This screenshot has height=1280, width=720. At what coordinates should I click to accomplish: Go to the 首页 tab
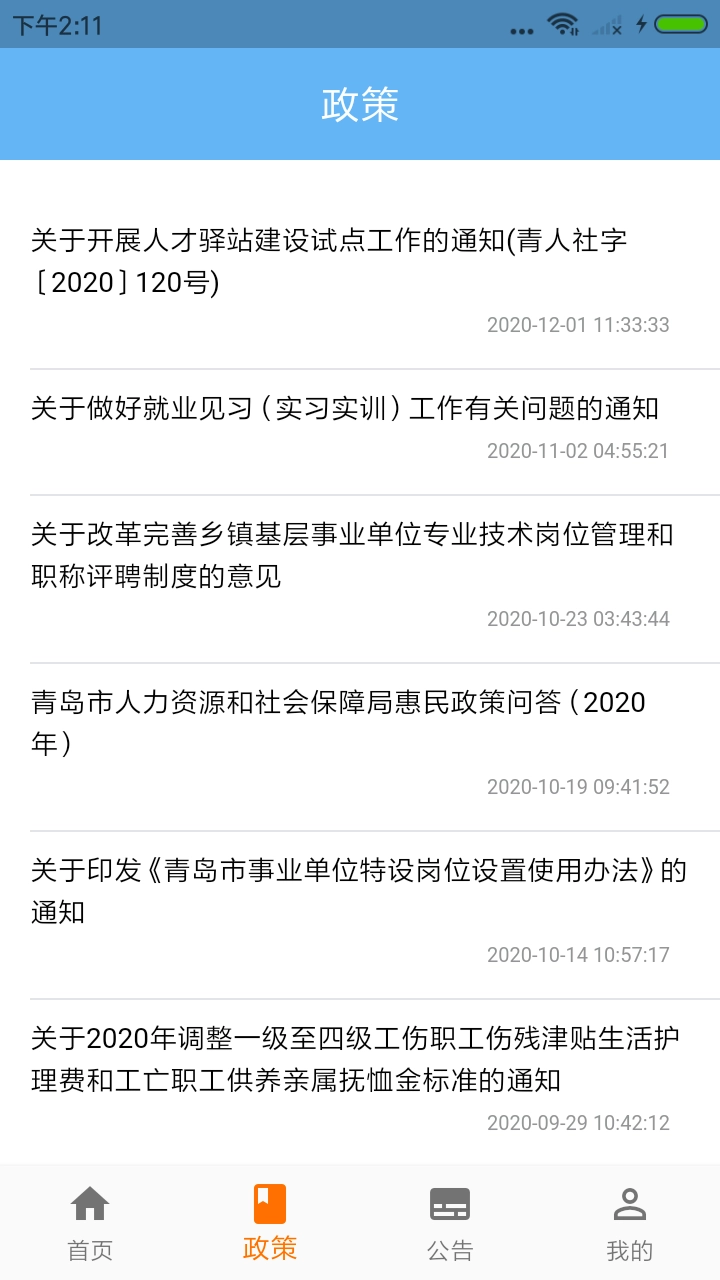(90, 1222)
